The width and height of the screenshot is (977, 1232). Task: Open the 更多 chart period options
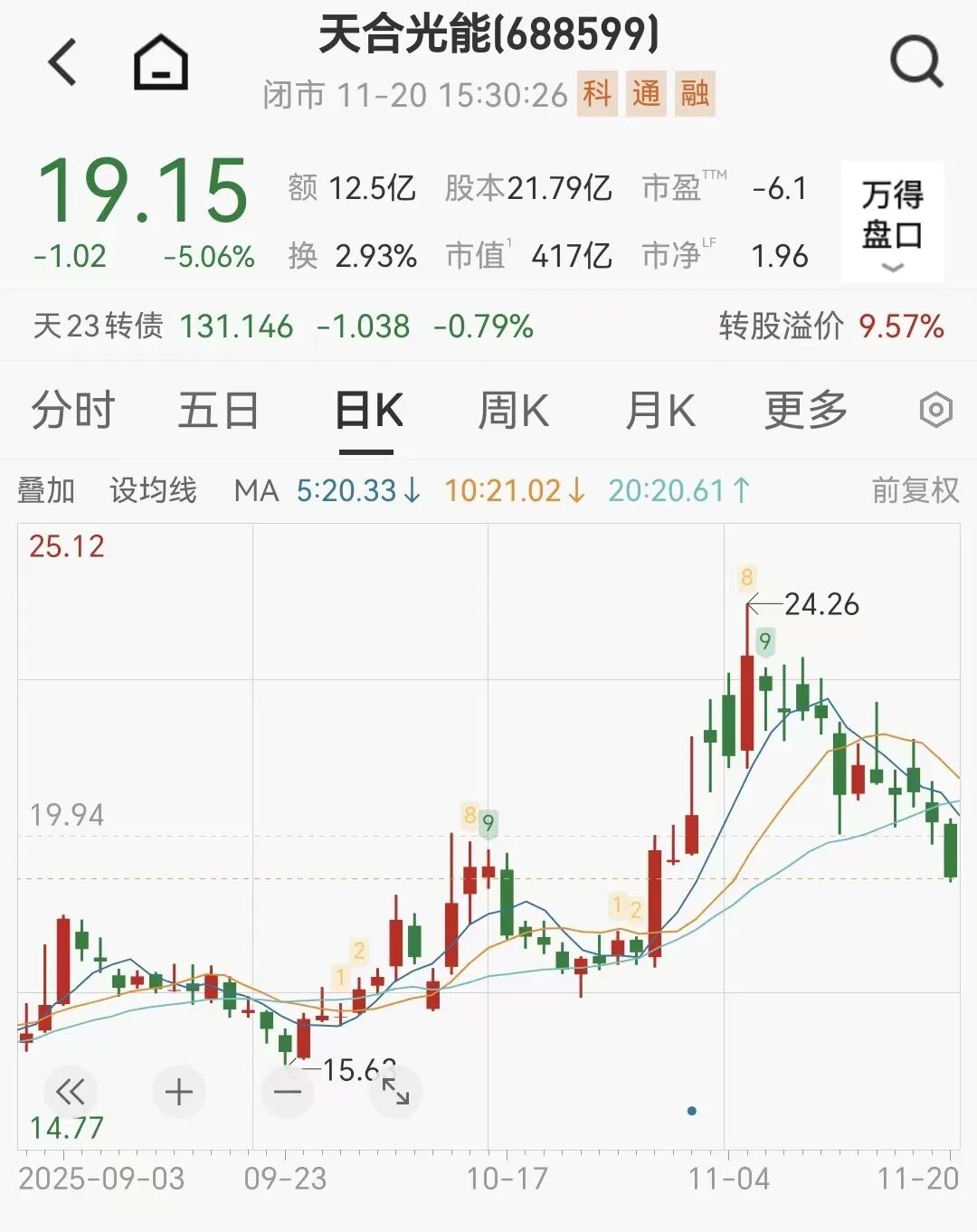click(805, 411)
